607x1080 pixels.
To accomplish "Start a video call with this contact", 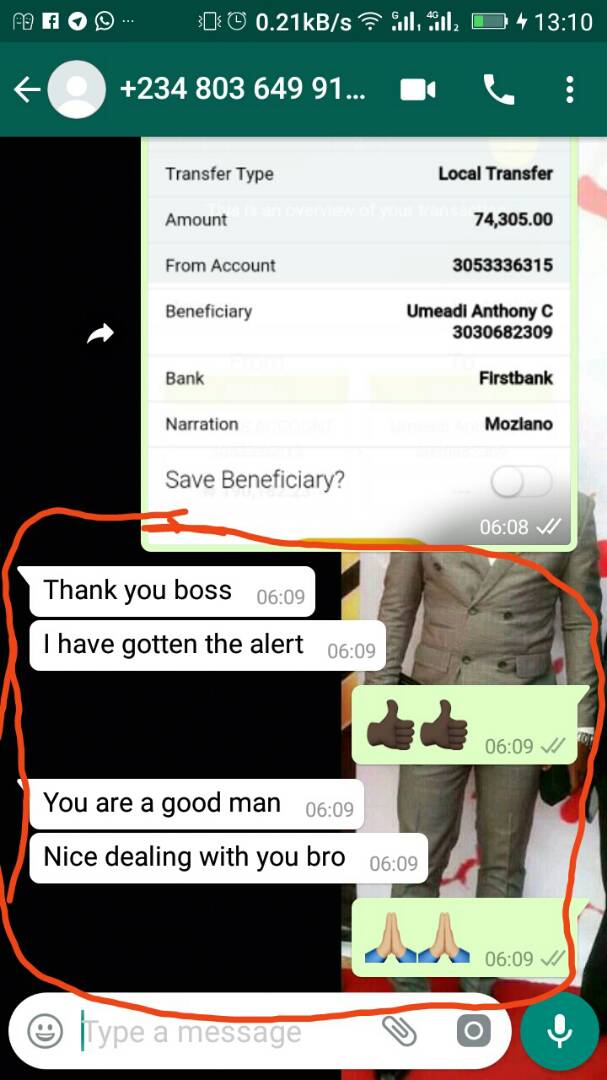I will coord(418,90).
